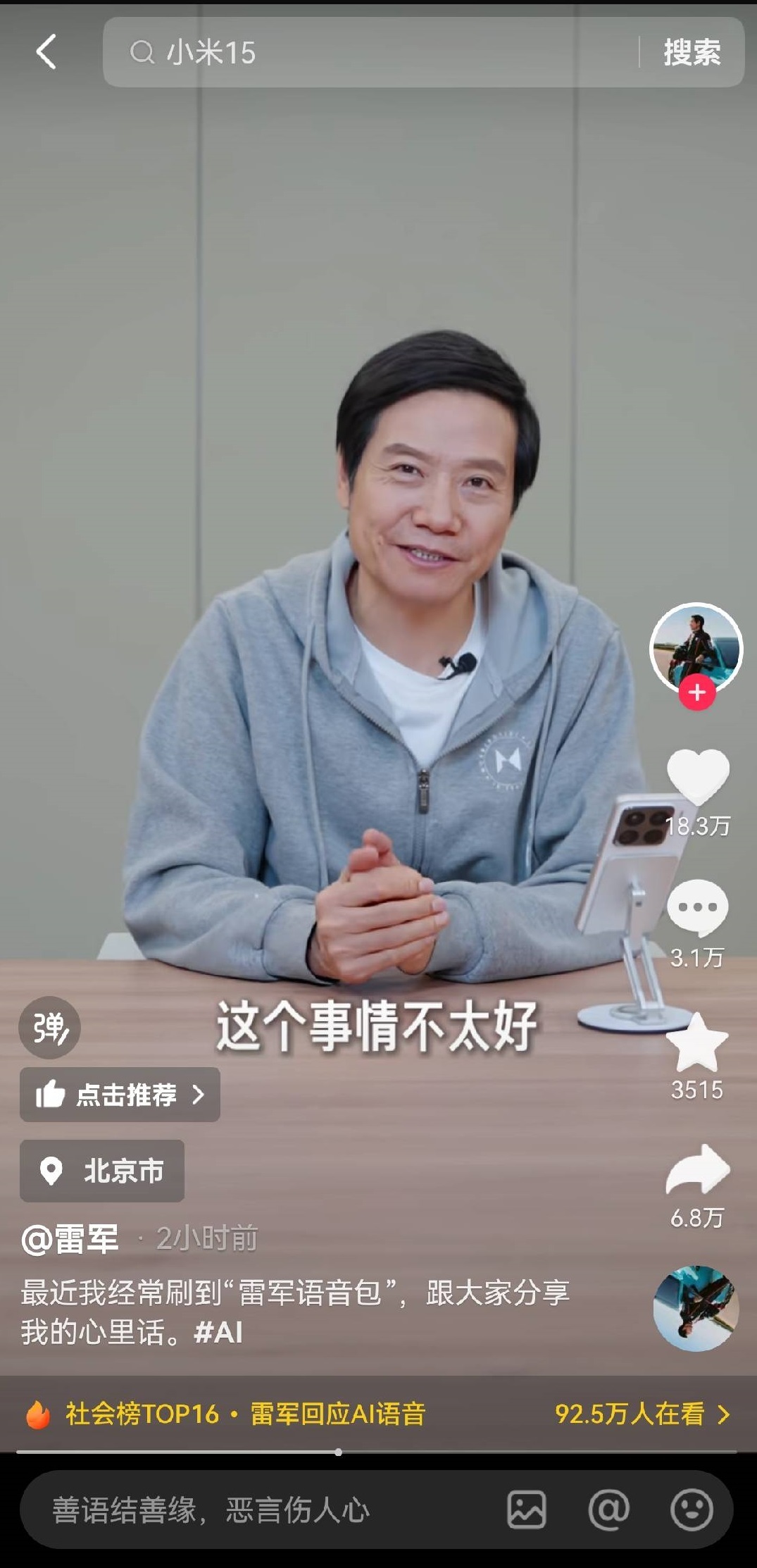The width and height of the screenshot is (757, 1568).
Task: Tap the 点击推荐 button
Action: tap(120, 1094)
